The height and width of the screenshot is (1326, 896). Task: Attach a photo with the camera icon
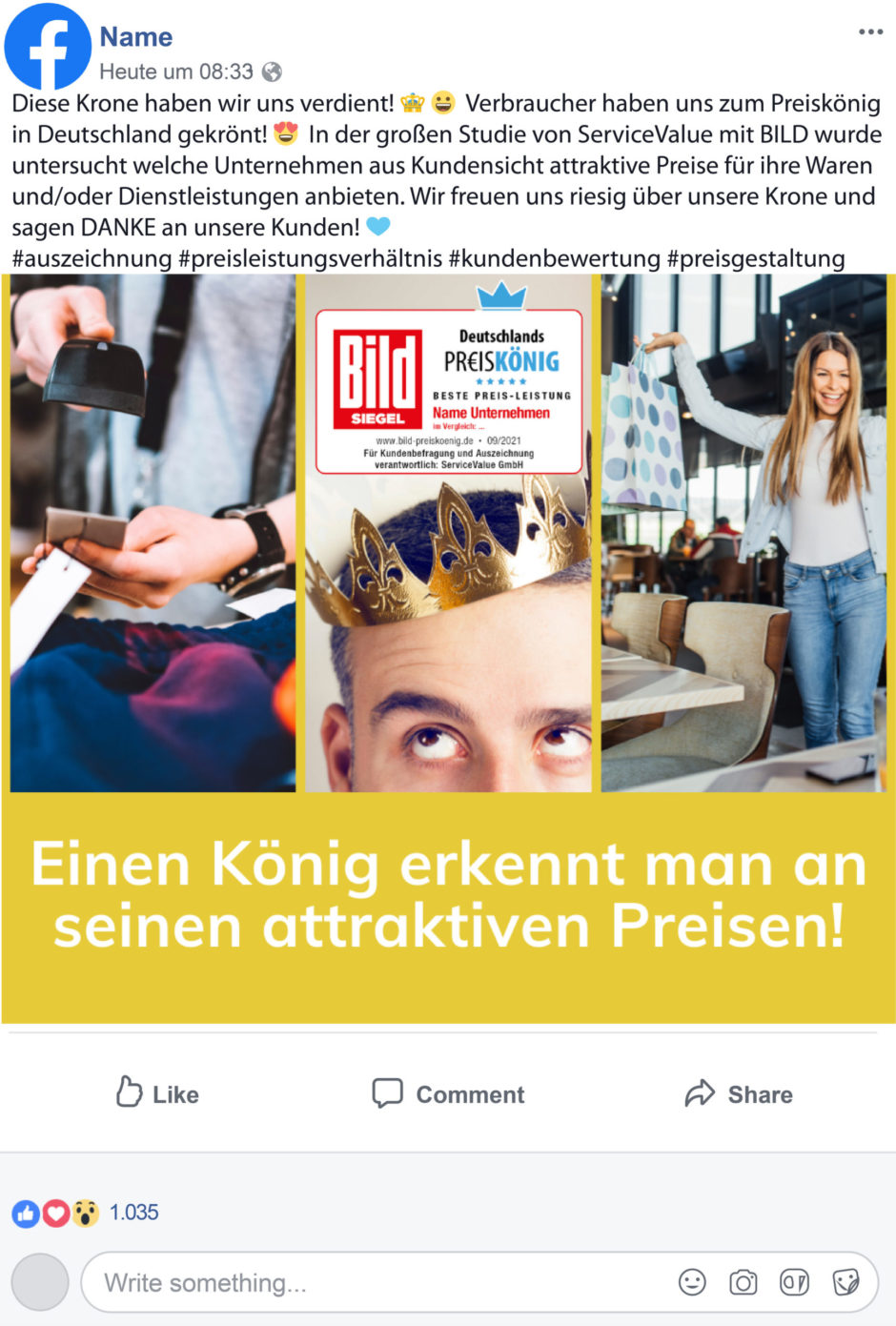click(x=743, y=1283)
